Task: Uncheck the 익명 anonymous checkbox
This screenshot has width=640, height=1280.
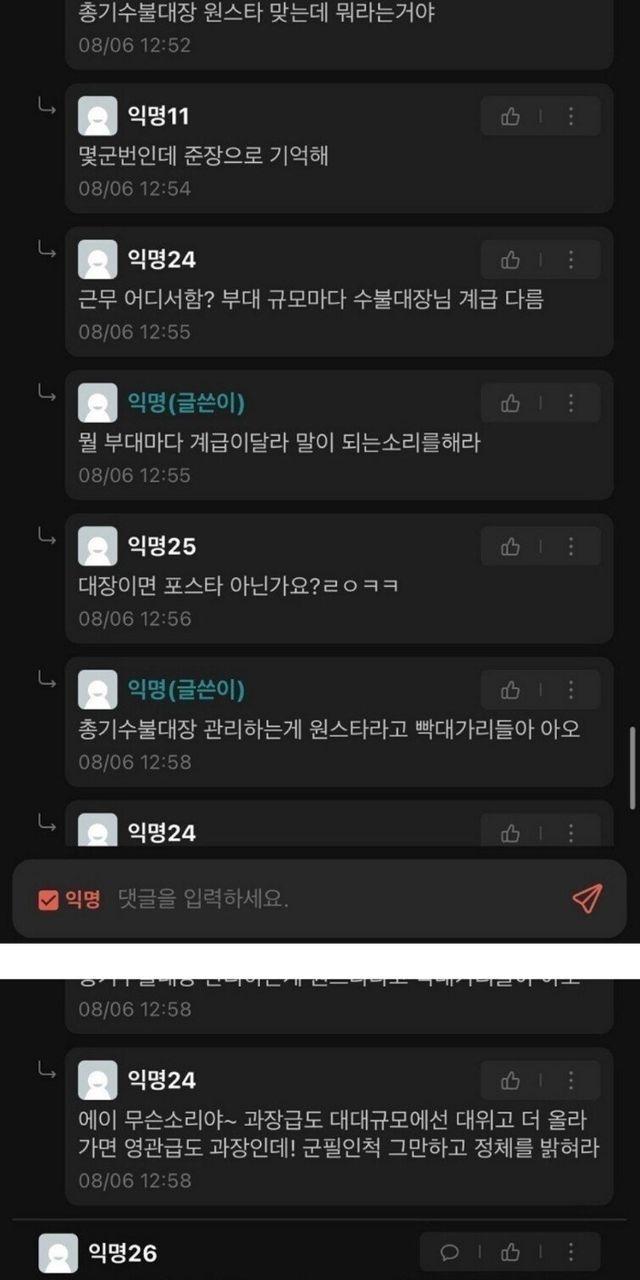Action: click(48, 900)
